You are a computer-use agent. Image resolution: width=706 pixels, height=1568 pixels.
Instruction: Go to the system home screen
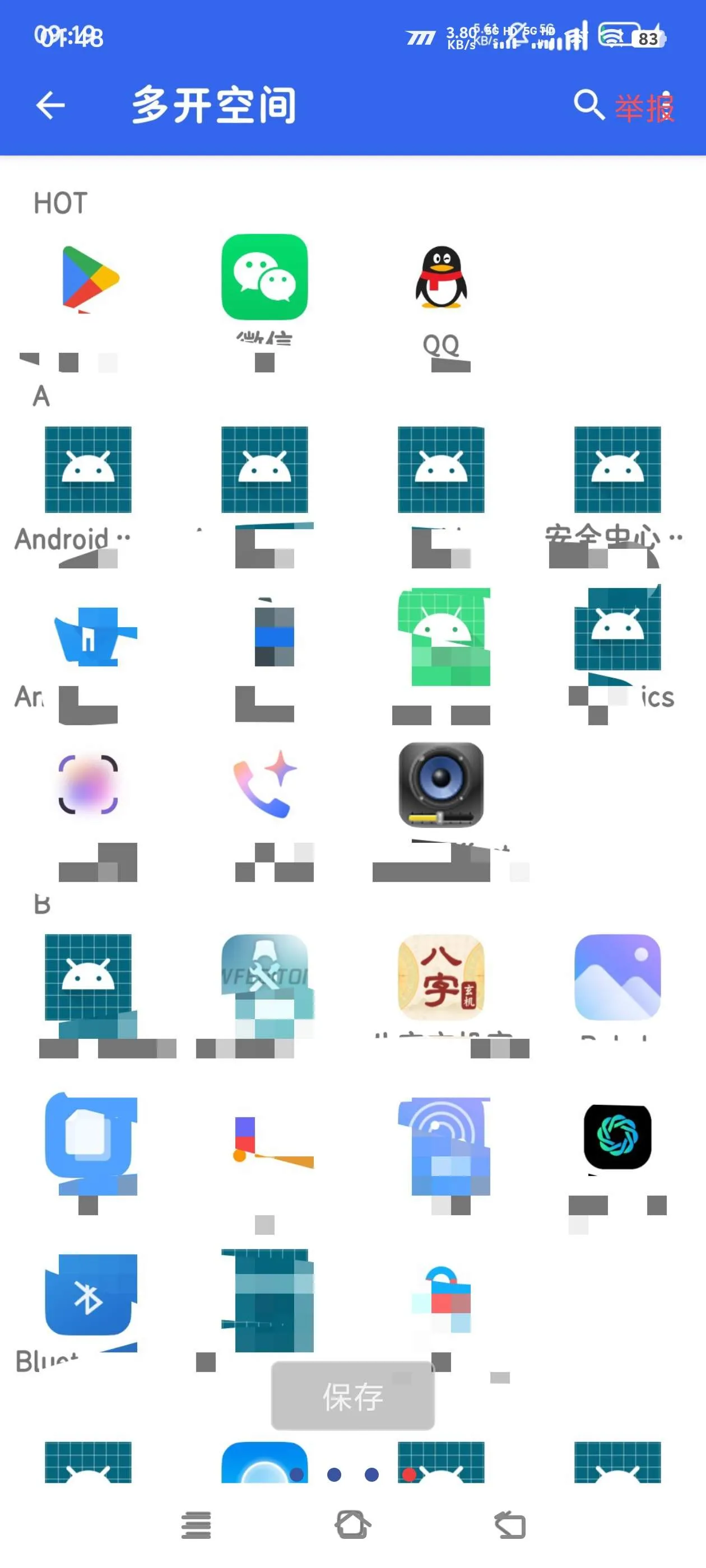point(352,1525)
